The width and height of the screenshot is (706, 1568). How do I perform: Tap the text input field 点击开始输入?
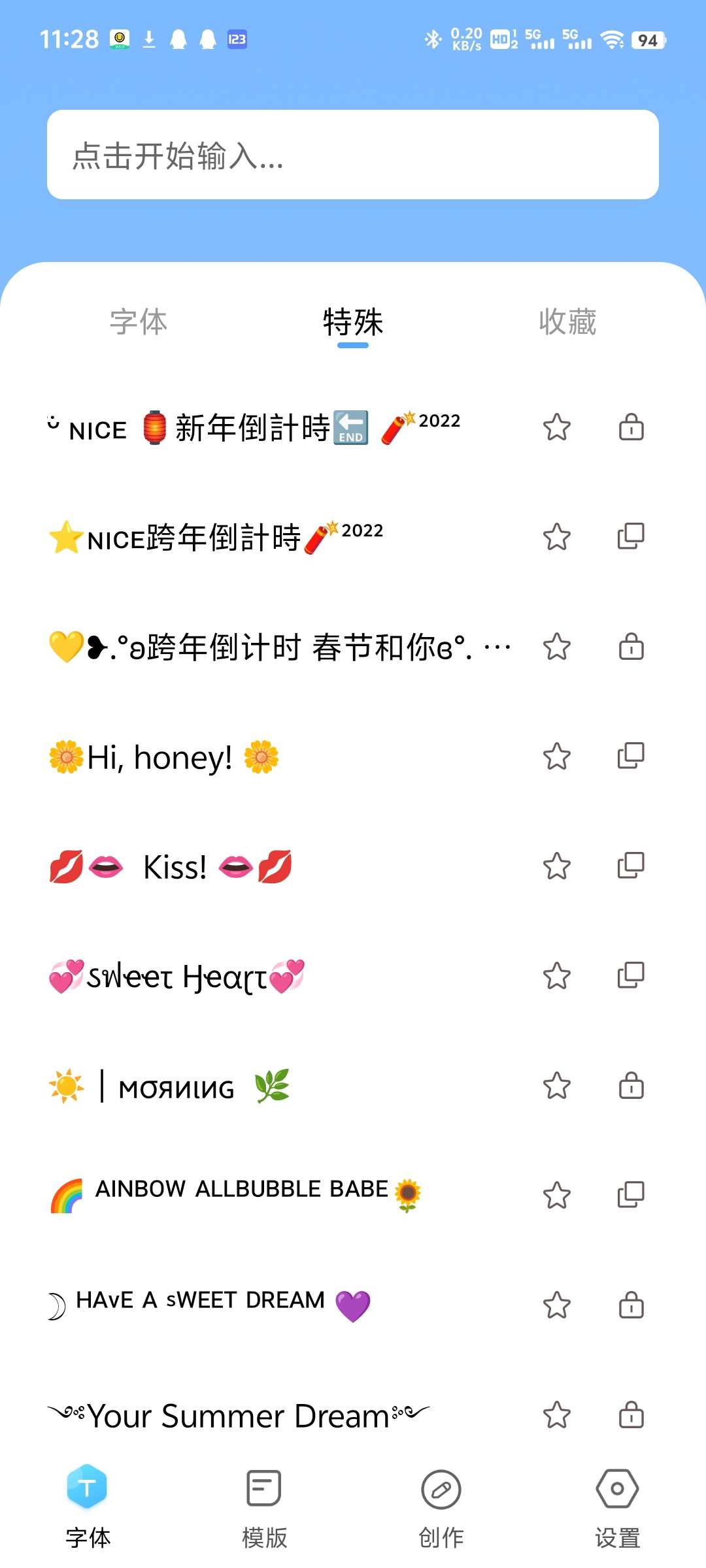(353, 155)
